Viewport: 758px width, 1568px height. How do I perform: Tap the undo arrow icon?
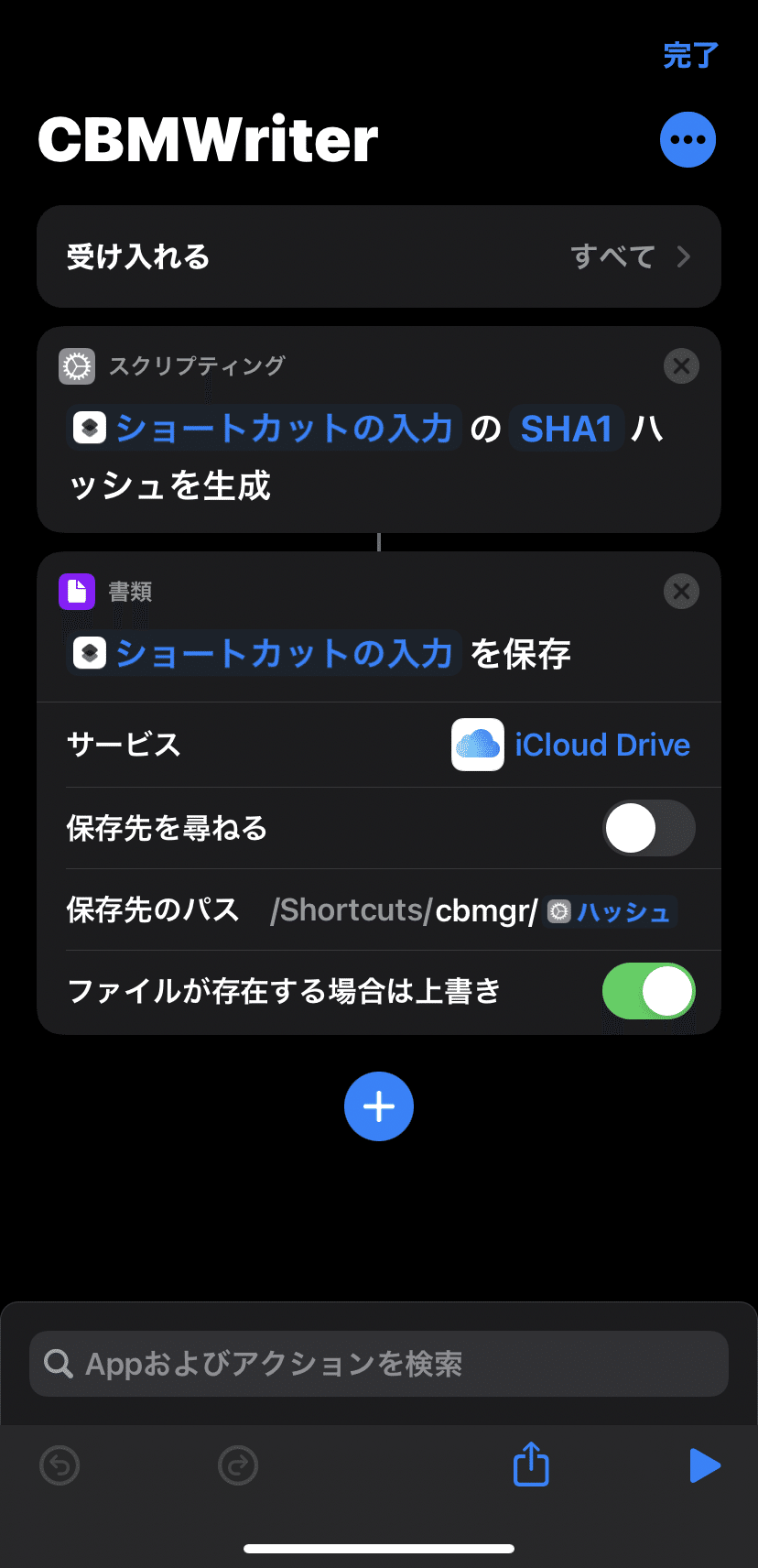tap(59, 1465)
